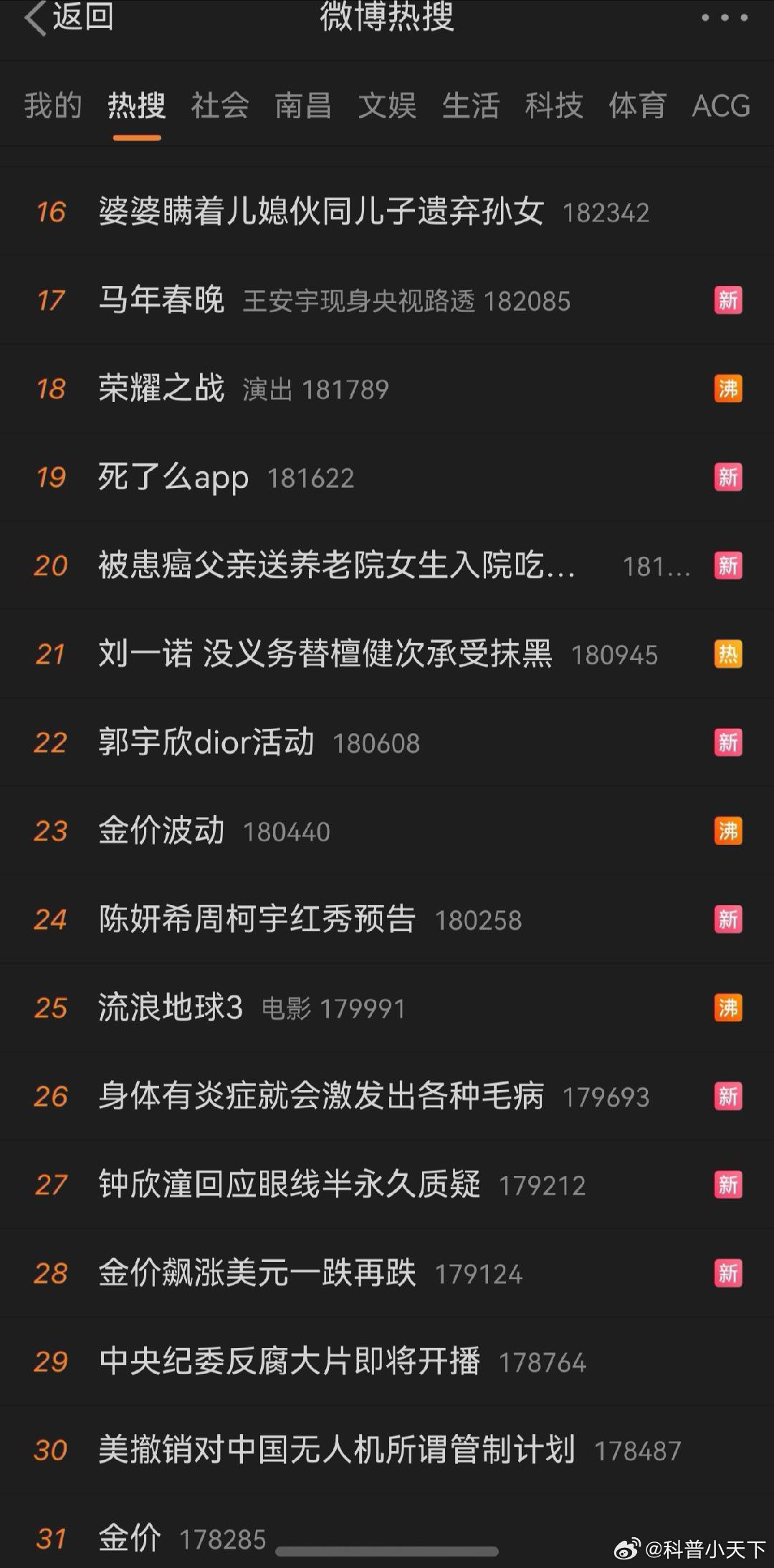This screenshot has width=774, height=1568.
Task: Click the 沸 badge beside 金价波动
Action: (x=727, y=831)
